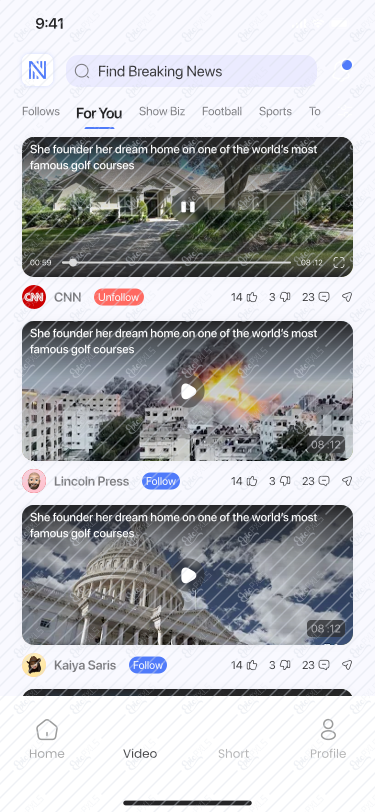The width and height of the screenshot is (375, 812).
Task: Switch to the Follows tab
Action: [x=41, y=111]
